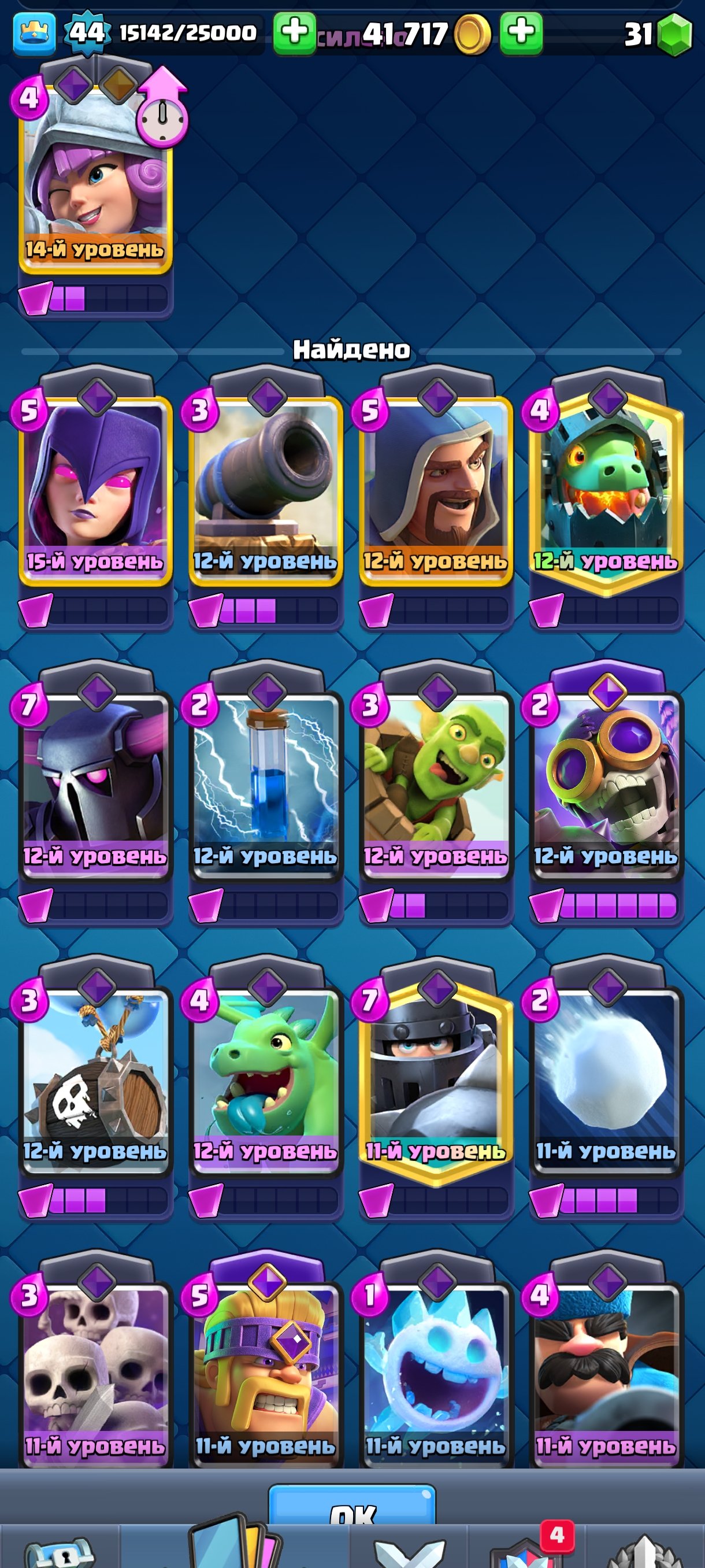Open the Barbarian with purple headband card
The width and height of the screenshot is (705, 1568).
click(266, 1370)
